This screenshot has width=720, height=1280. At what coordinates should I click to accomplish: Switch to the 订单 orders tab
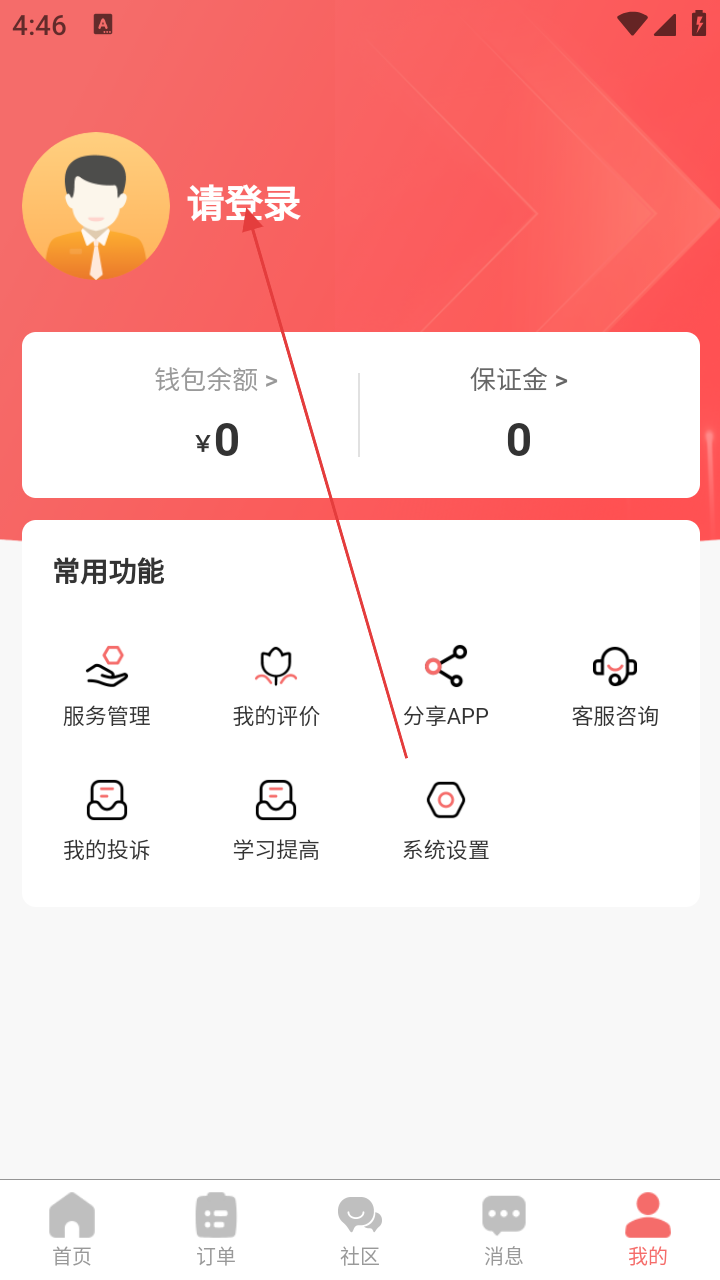point(216,1229)
